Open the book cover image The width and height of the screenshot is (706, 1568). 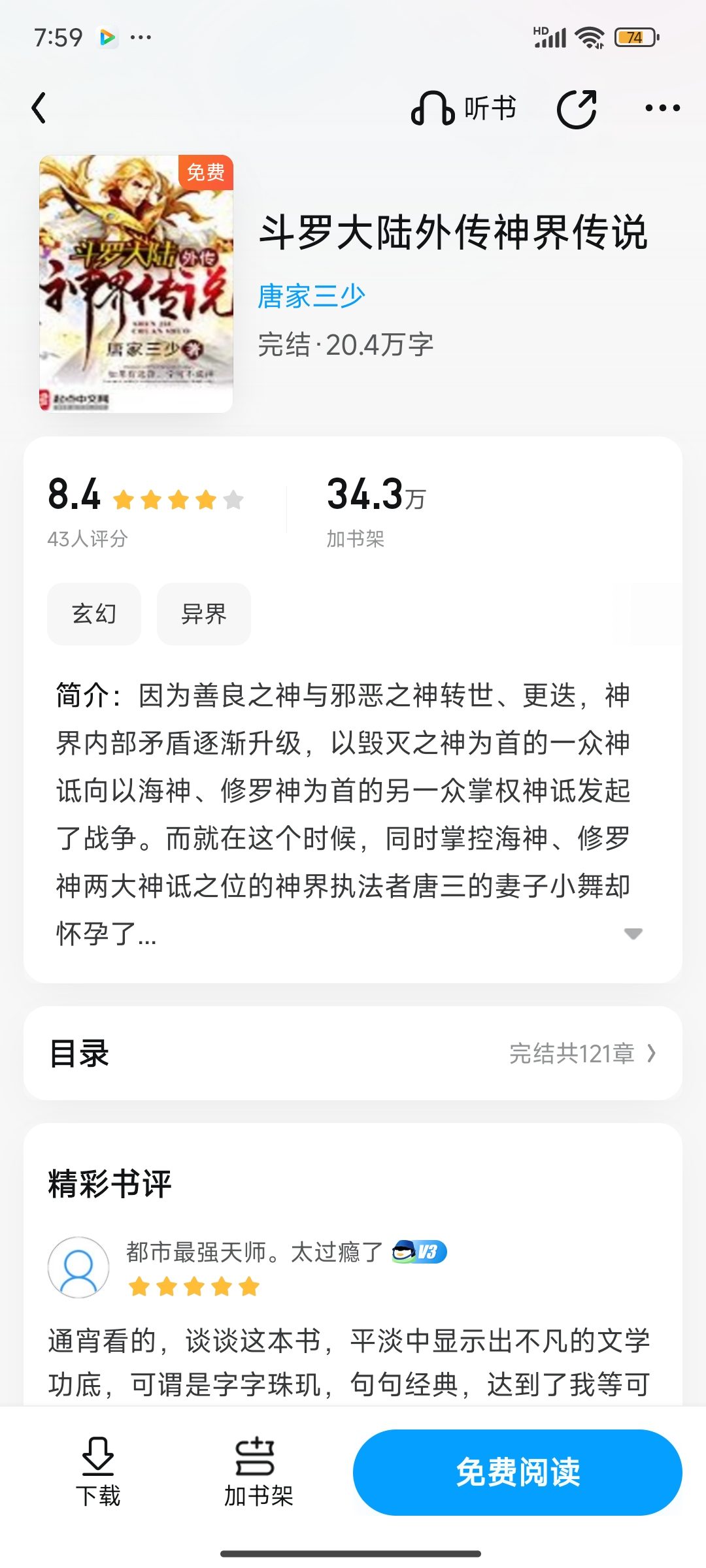point(136,283)
